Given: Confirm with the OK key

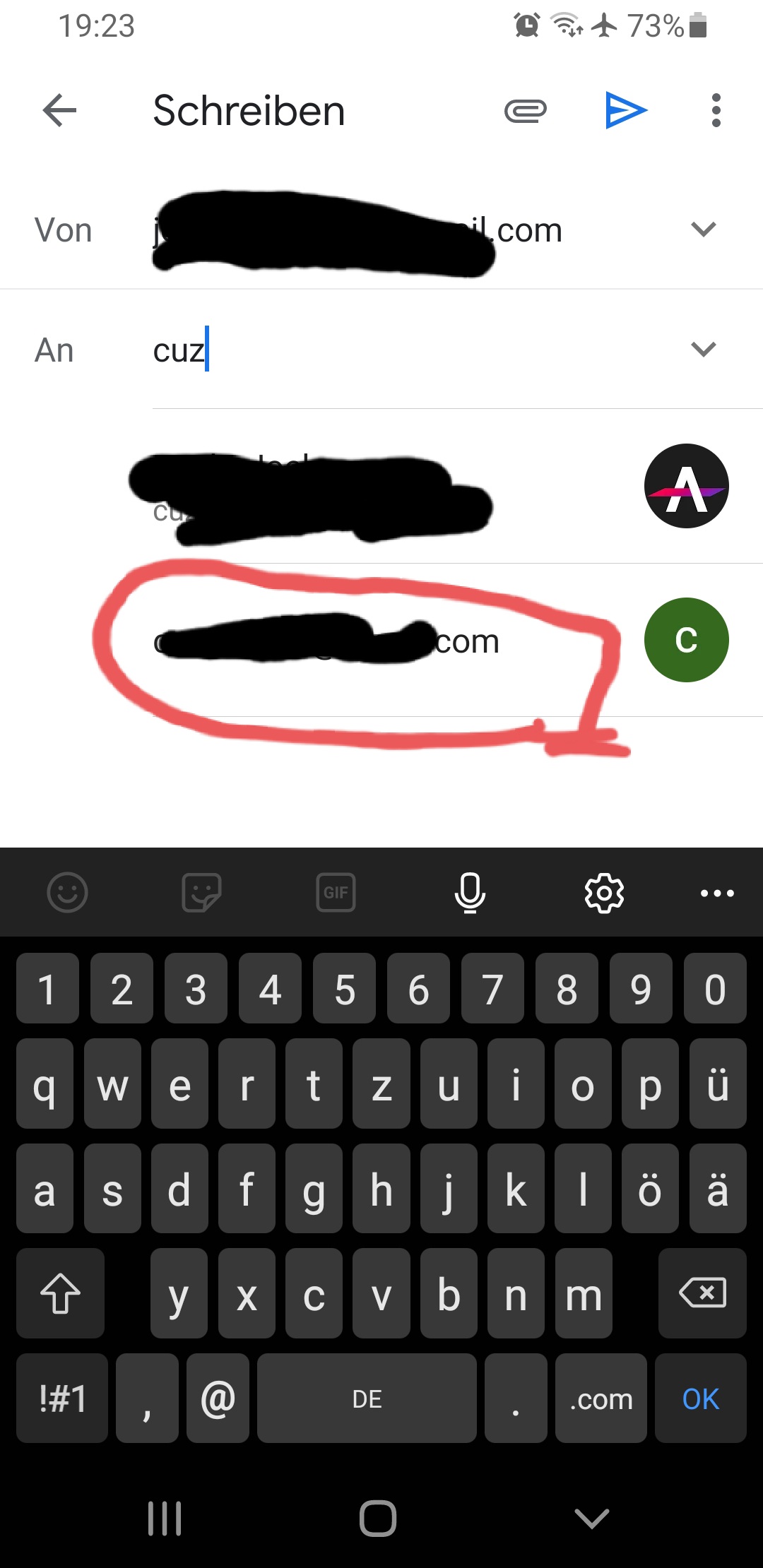Looking at the screenshot, I should click(700, 1398).
